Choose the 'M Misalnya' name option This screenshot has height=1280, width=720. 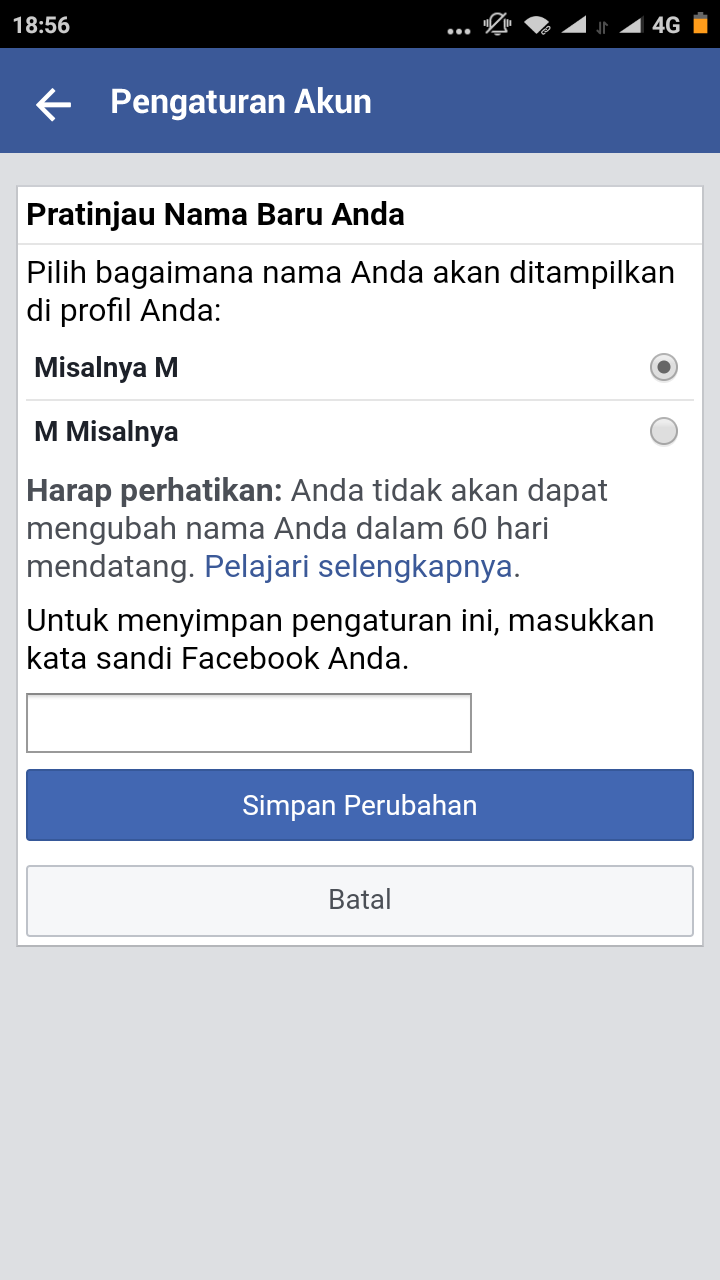point(663,432)
